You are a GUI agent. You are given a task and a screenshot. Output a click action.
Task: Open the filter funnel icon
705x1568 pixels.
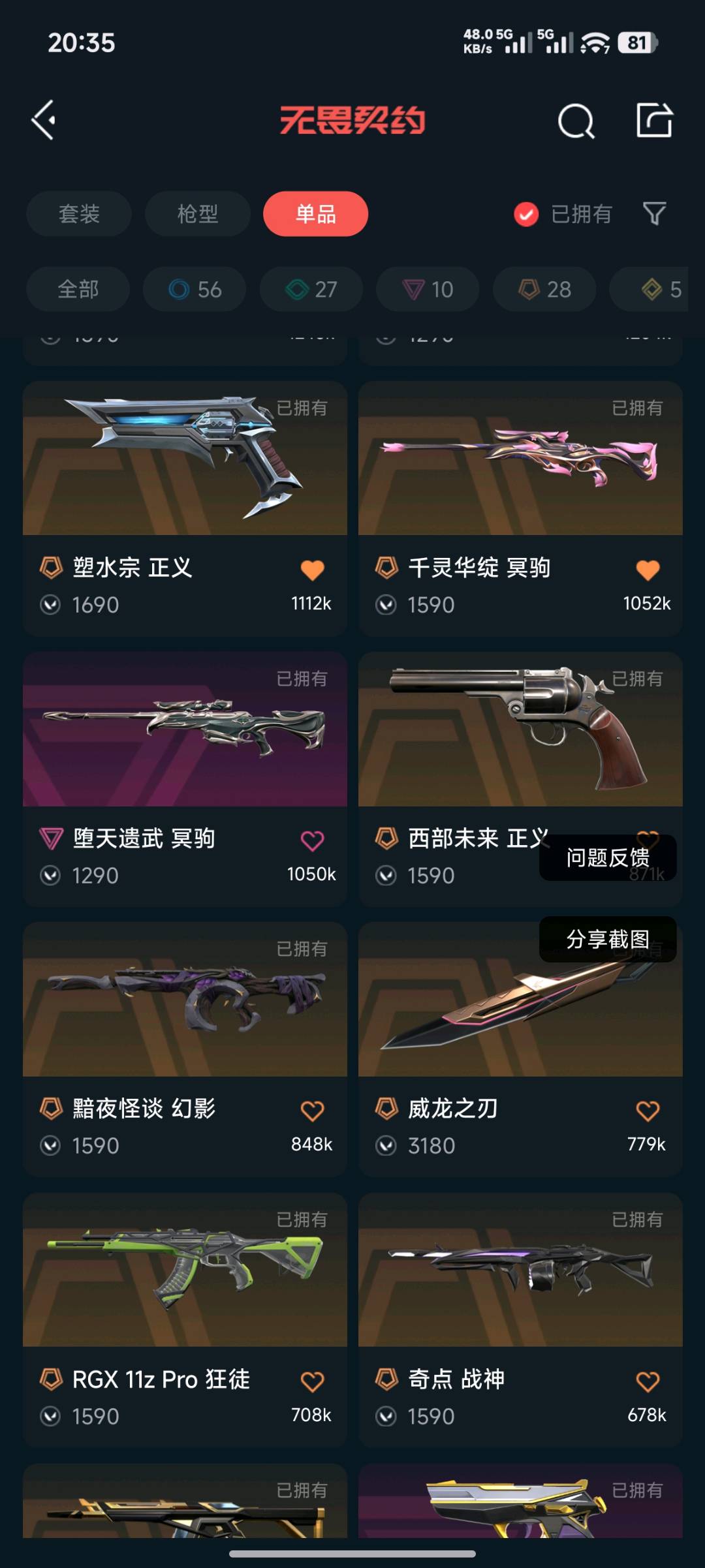(x=654, y=213)
